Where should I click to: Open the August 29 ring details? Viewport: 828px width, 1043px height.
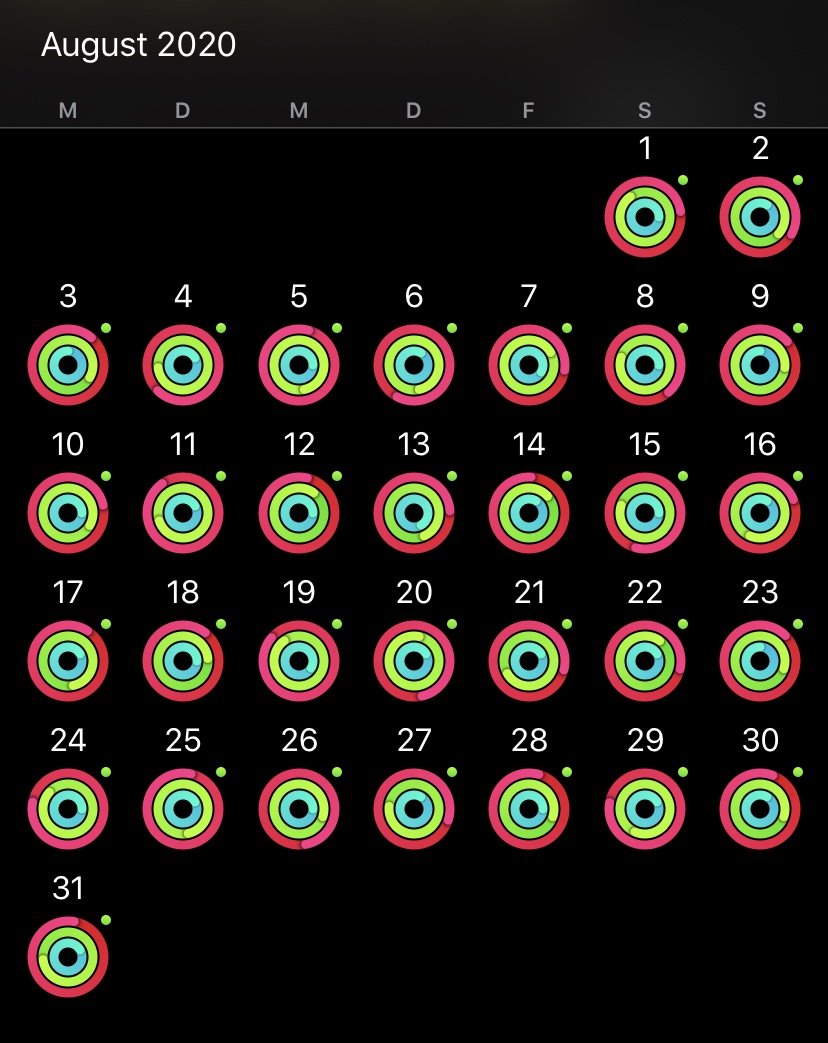[x=645, y=809]
